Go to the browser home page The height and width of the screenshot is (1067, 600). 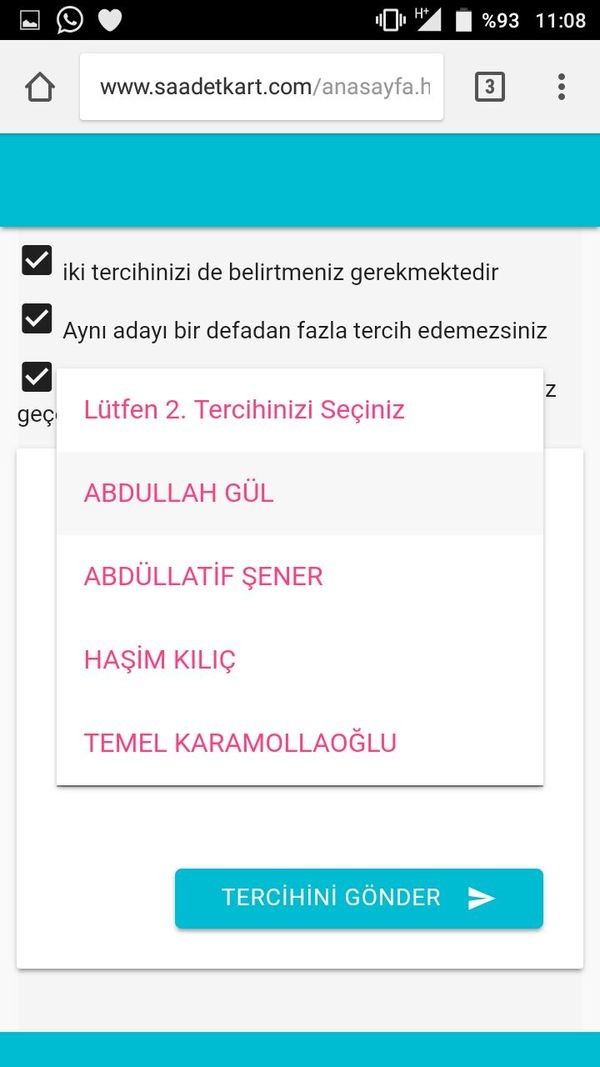click(x=40, y=87)
